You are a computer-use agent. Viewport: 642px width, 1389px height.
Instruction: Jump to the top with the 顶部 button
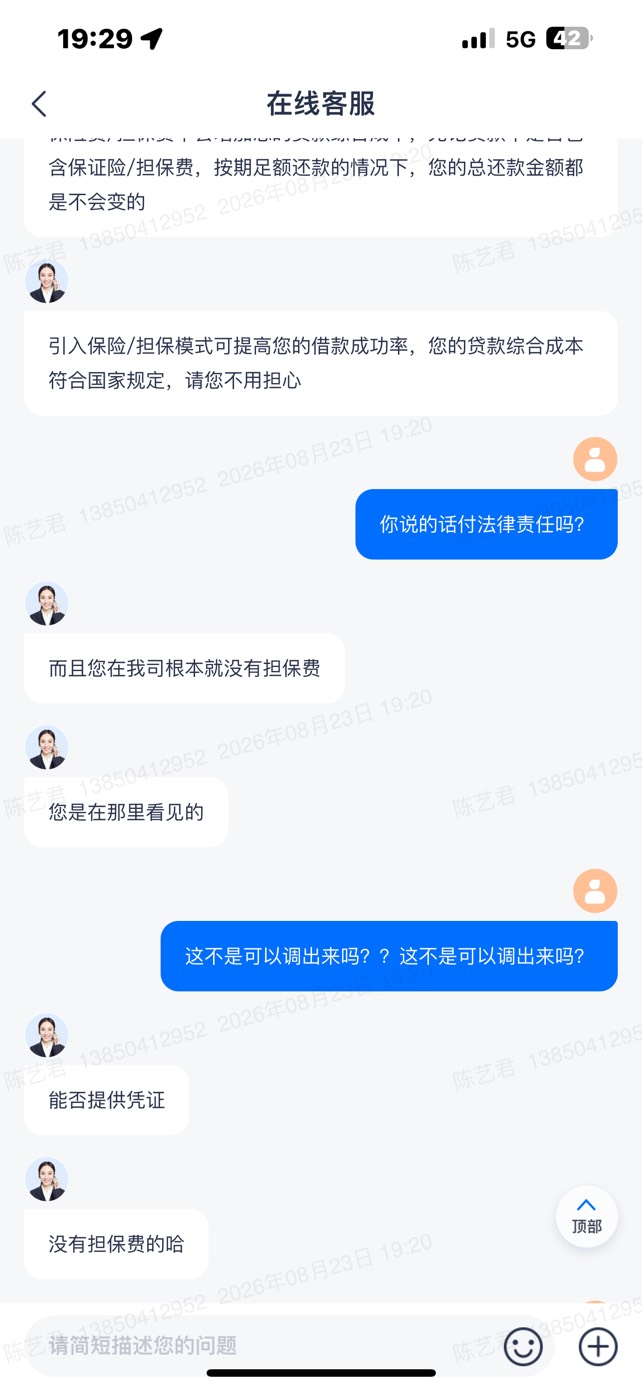click(x=586, y=1216)
